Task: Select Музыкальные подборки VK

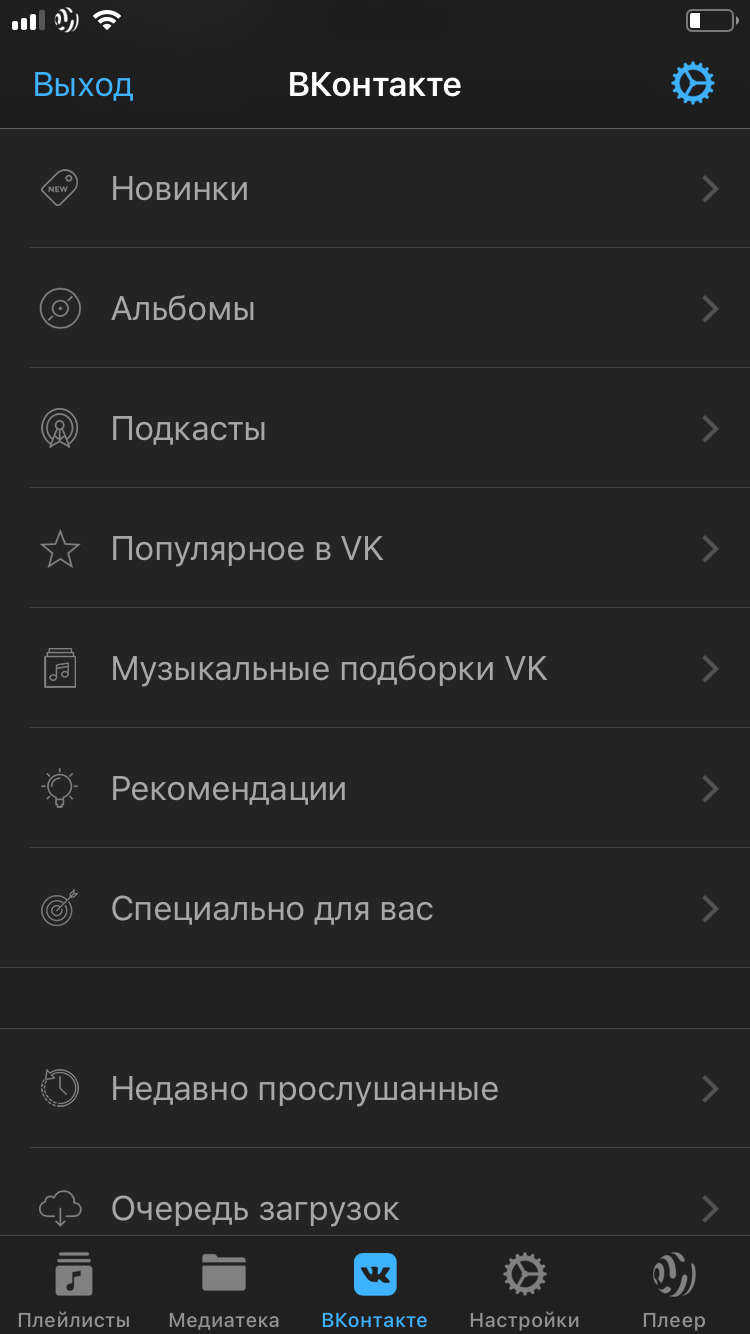Action: coord(375,668)
